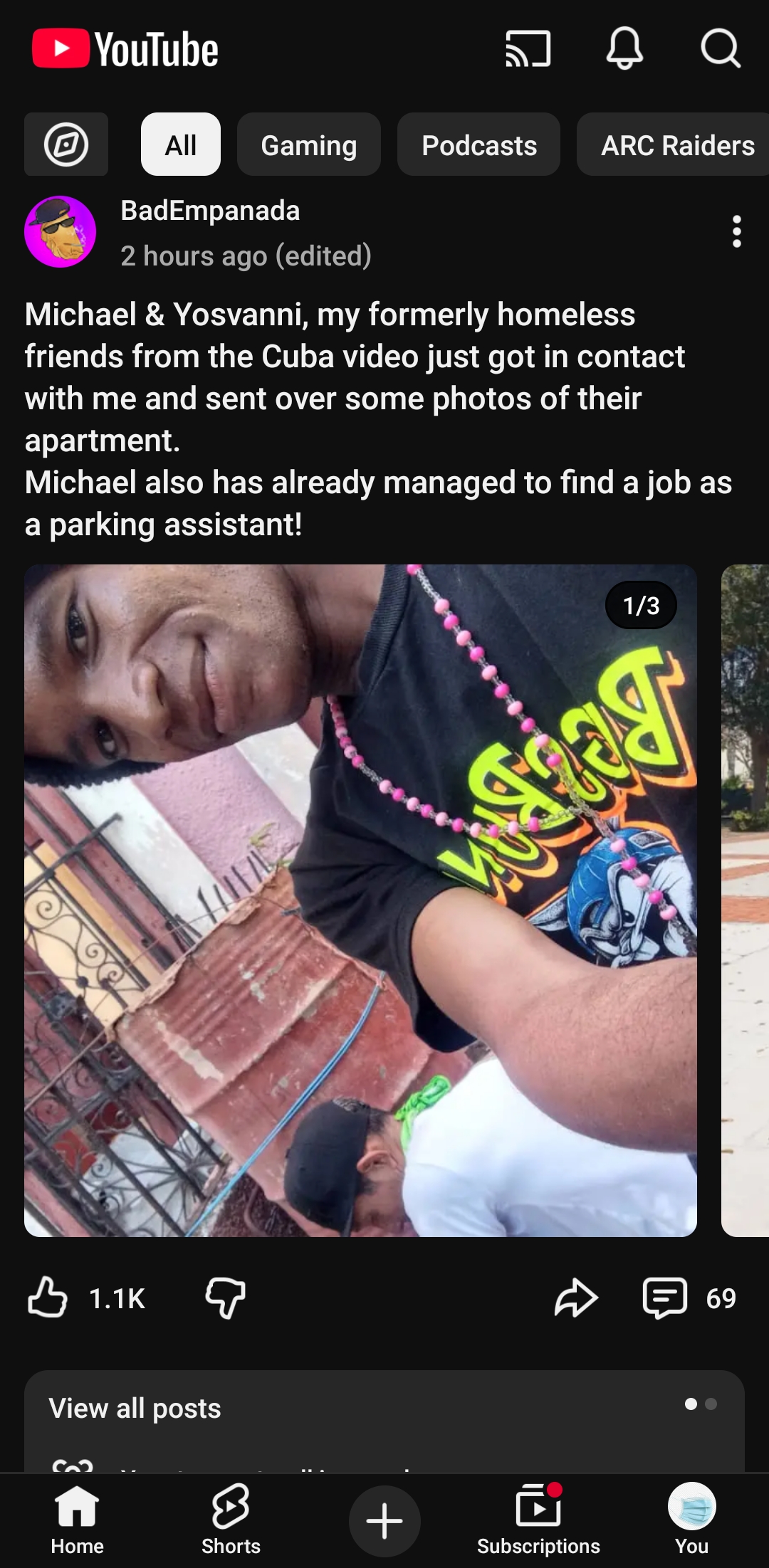Like BadEmpanada's post
The image size is (769, 1568).
(x=48, y=1298)
